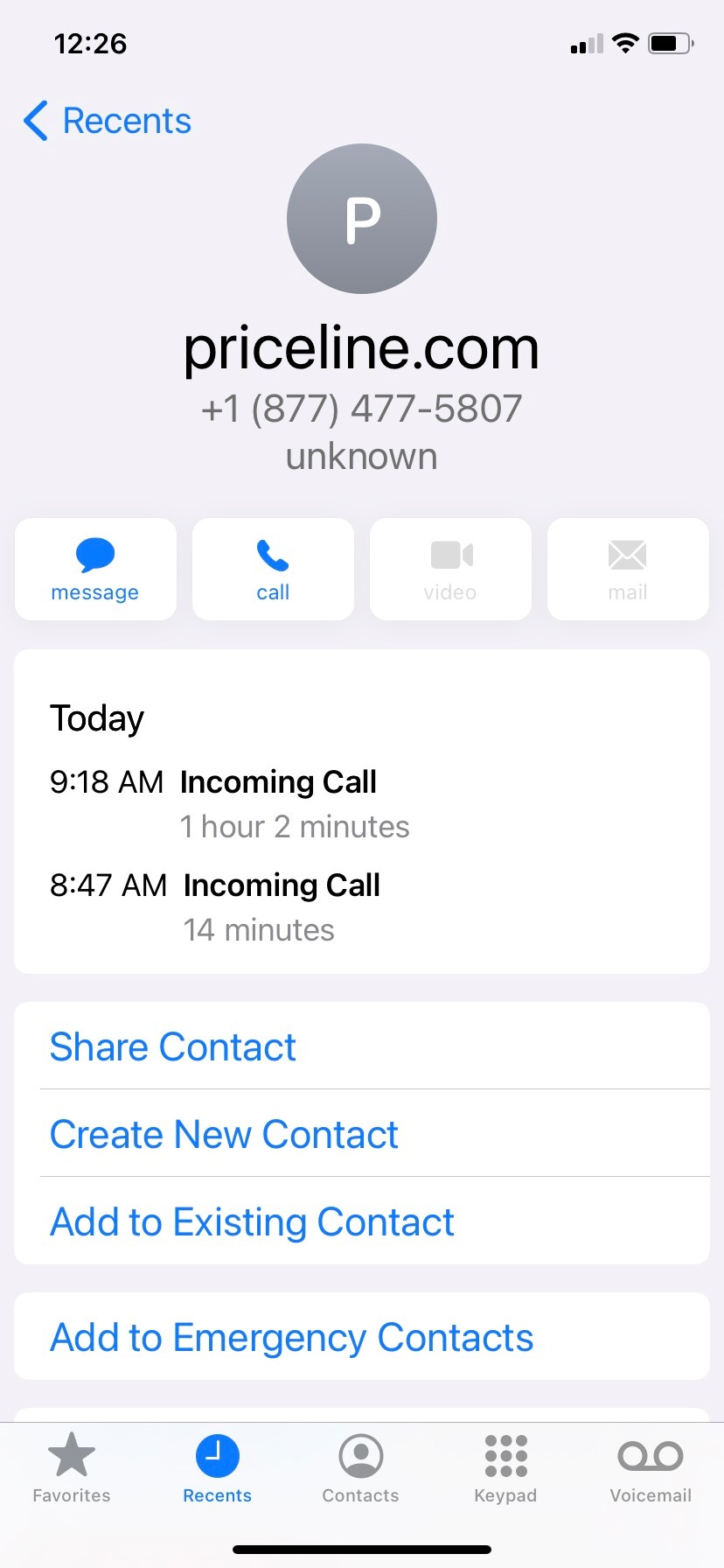Open the Recents tab

(217, 1468)
